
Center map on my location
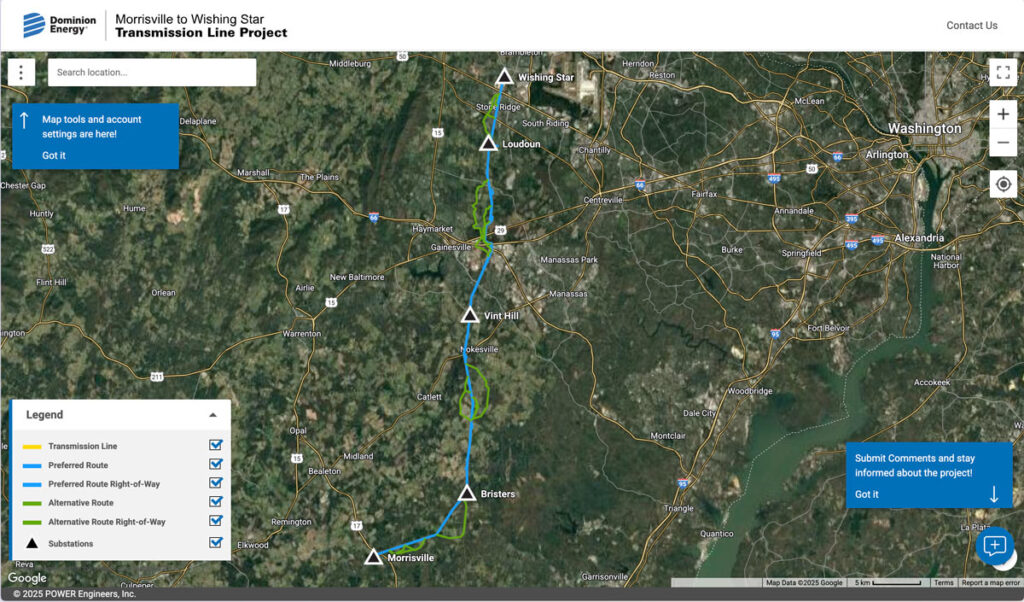1003,184
